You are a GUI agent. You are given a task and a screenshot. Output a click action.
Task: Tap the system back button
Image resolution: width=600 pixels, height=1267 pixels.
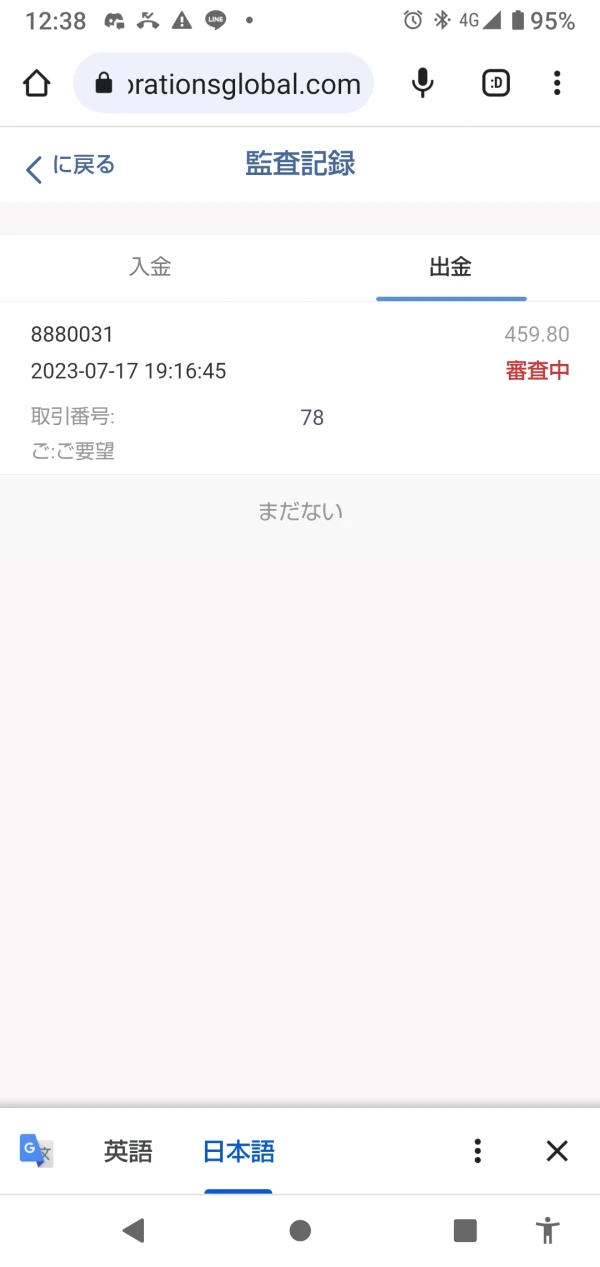pyautogui.click(x=133, y=1230)
